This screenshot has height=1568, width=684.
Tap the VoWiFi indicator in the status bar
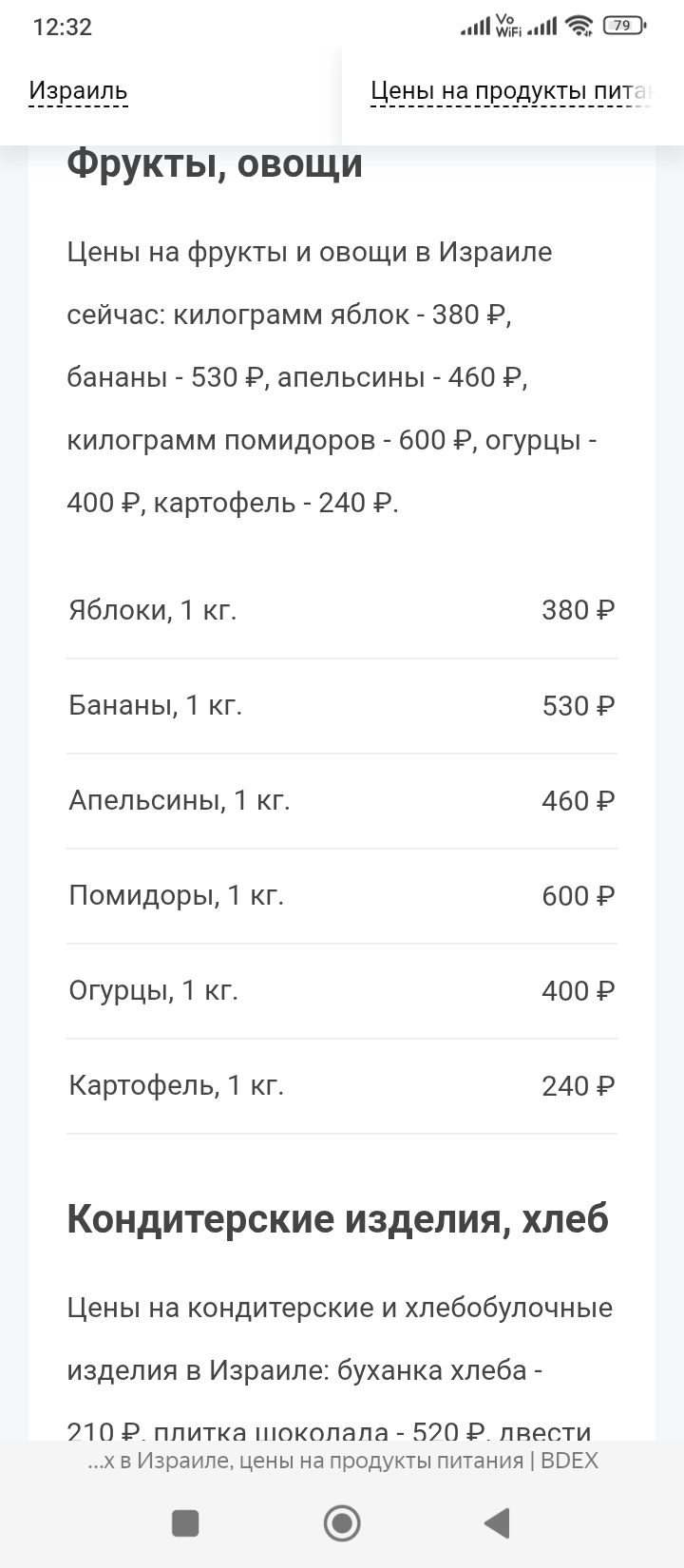(x=510, y=29)
